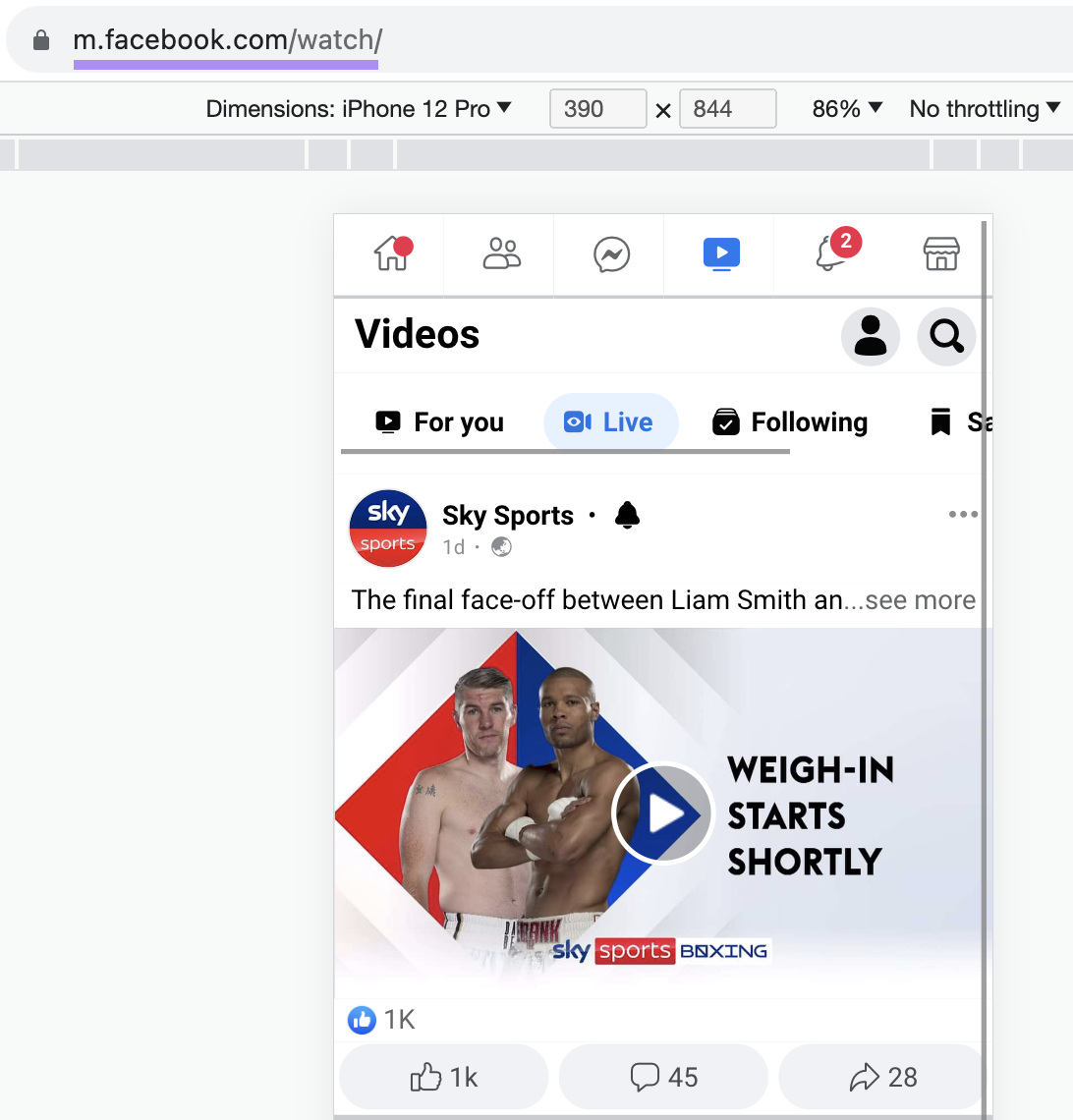View the 1K reactions list

[381, 1020]
